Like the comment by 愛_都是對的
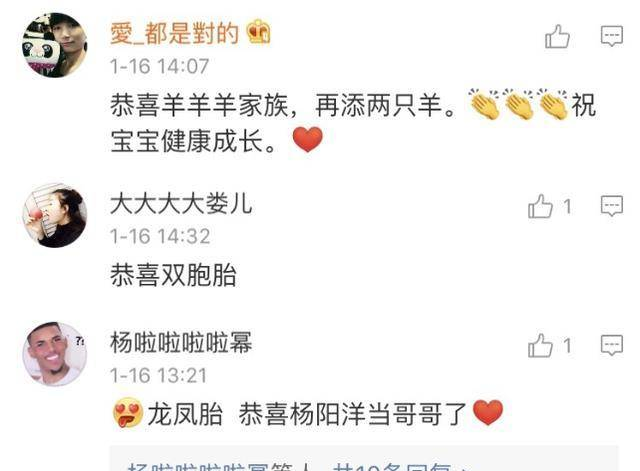 557,38
